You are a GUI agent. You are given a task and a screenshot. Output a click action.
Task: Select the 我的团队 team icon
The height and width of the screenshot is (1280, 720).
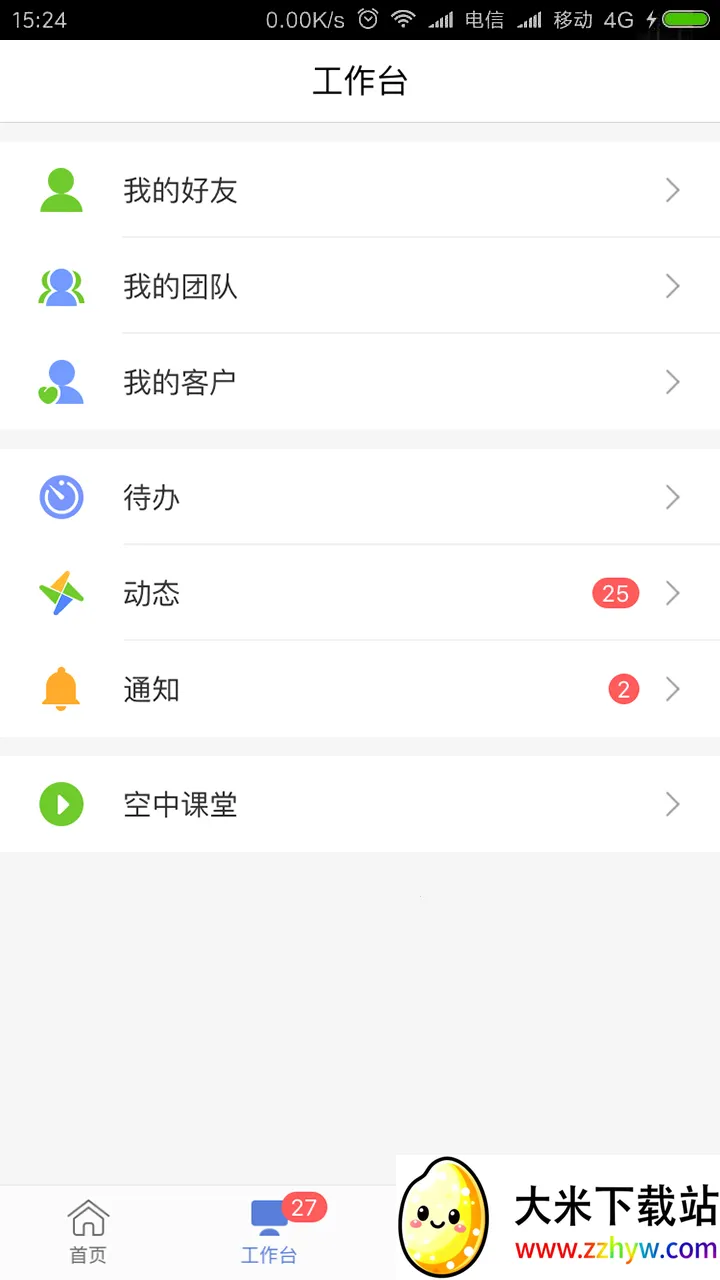pos(61,286)
